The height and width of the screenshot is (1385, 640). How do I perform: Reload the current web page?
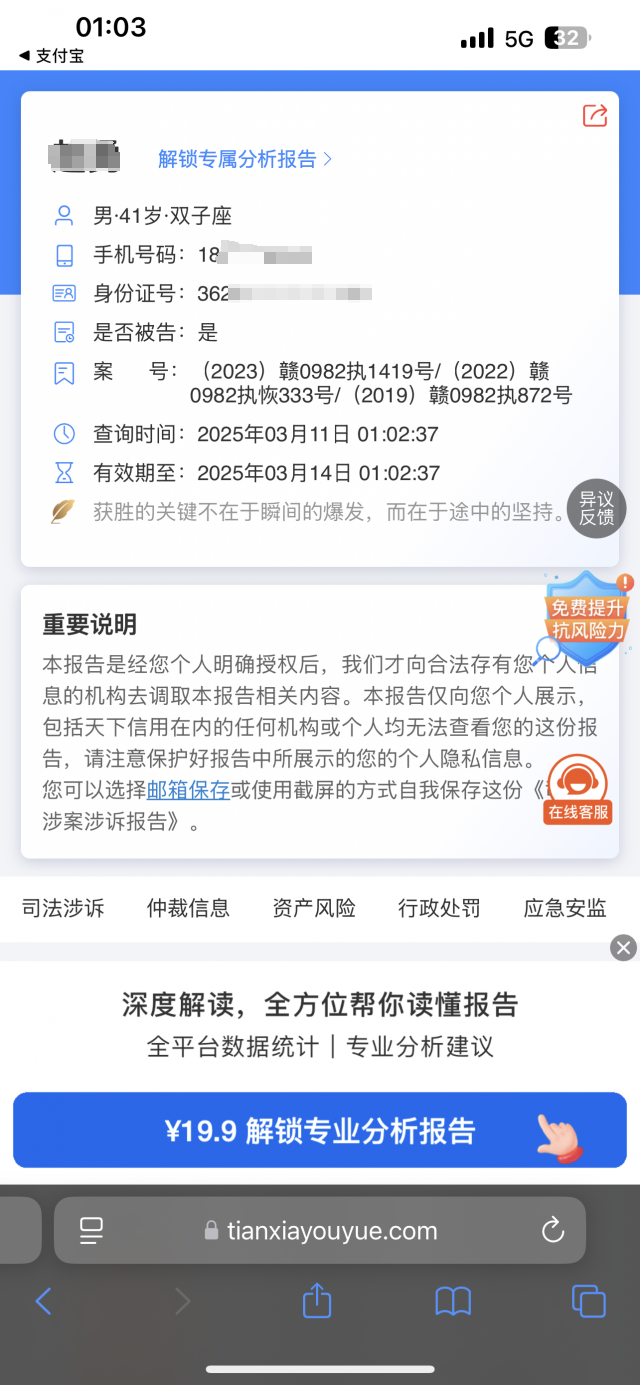(x=553, y=1231)
